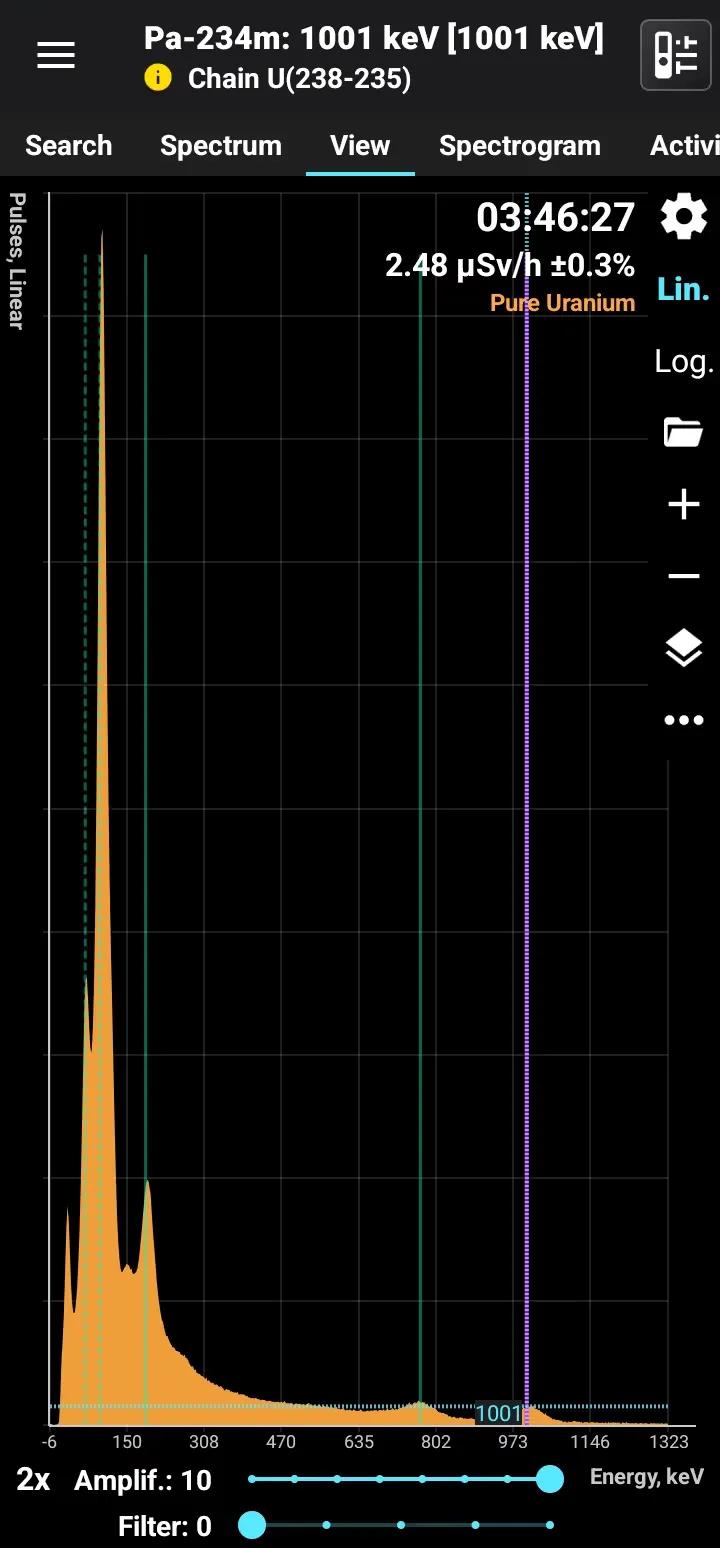Tap the 2x zoom factor button
This screenshot has height=1548, width=720.
click(x=33, y=1480)
